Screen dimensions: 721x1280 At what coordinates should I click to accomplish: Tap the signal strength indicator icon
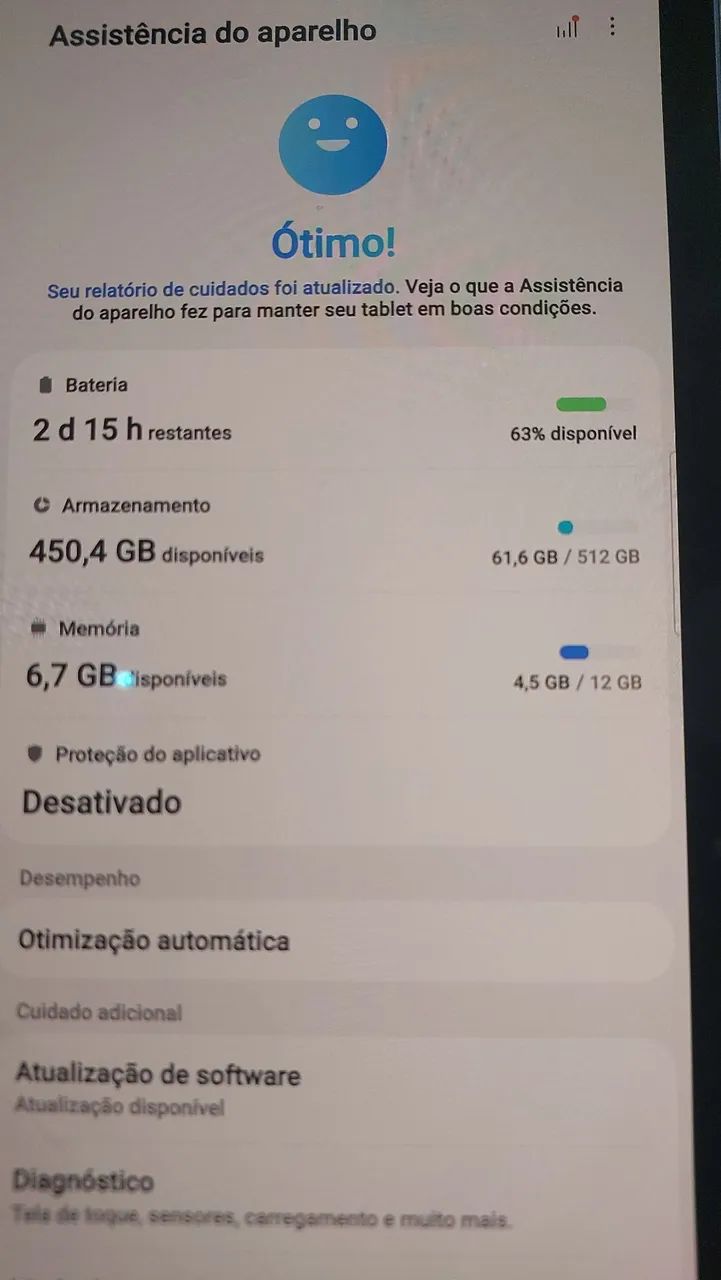566,28
